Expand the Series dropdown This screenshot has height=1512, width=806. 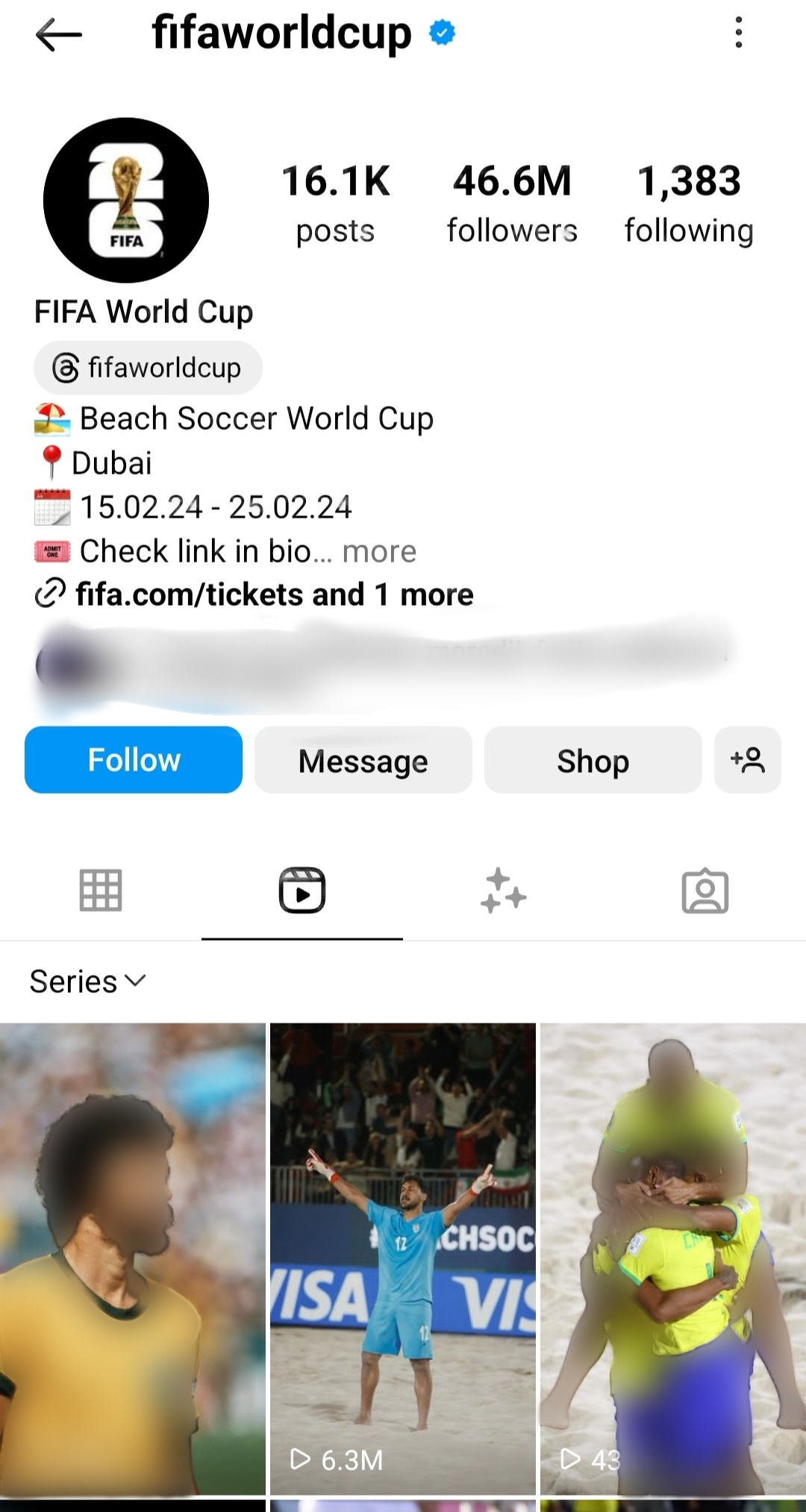(x=87, y=982)
